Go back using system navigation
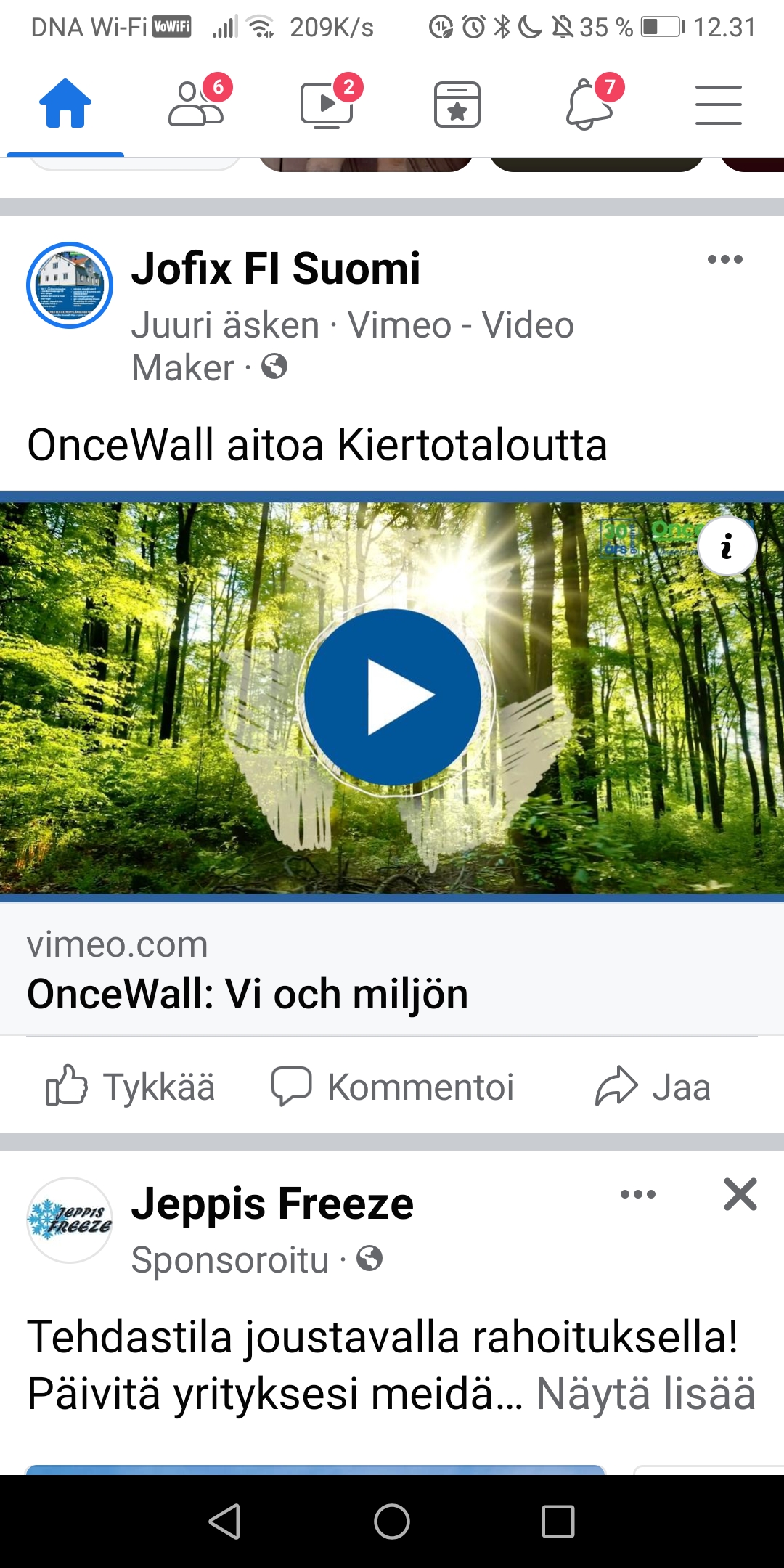The width and height of the screenshot is (784, 1568). click(x=224, y=1521)
